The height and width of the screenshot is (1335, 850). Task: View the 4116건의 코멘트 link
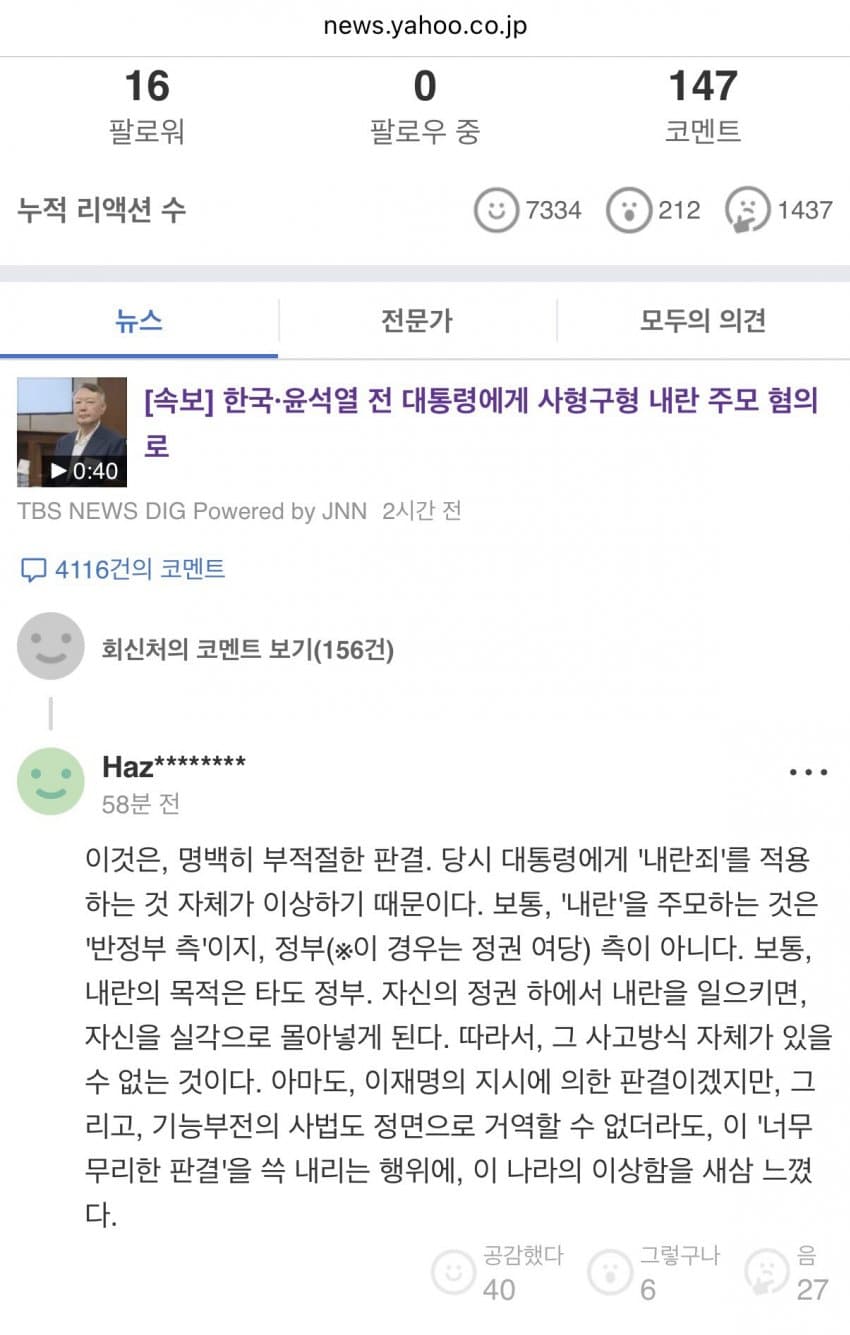(x=124, y=570)
